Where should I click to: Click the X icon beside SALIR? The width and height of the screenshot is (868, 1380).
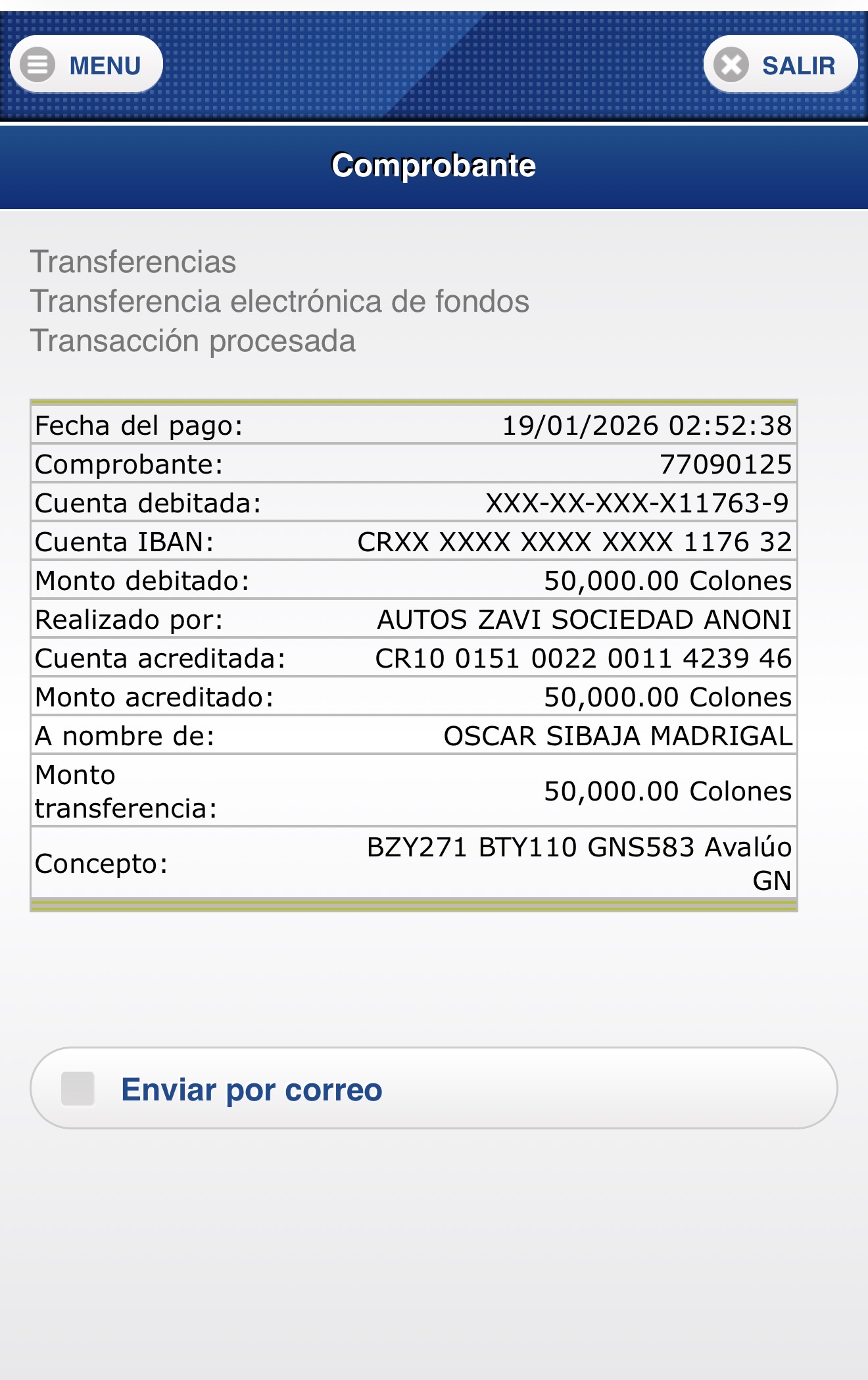click(x=732, y=63)
